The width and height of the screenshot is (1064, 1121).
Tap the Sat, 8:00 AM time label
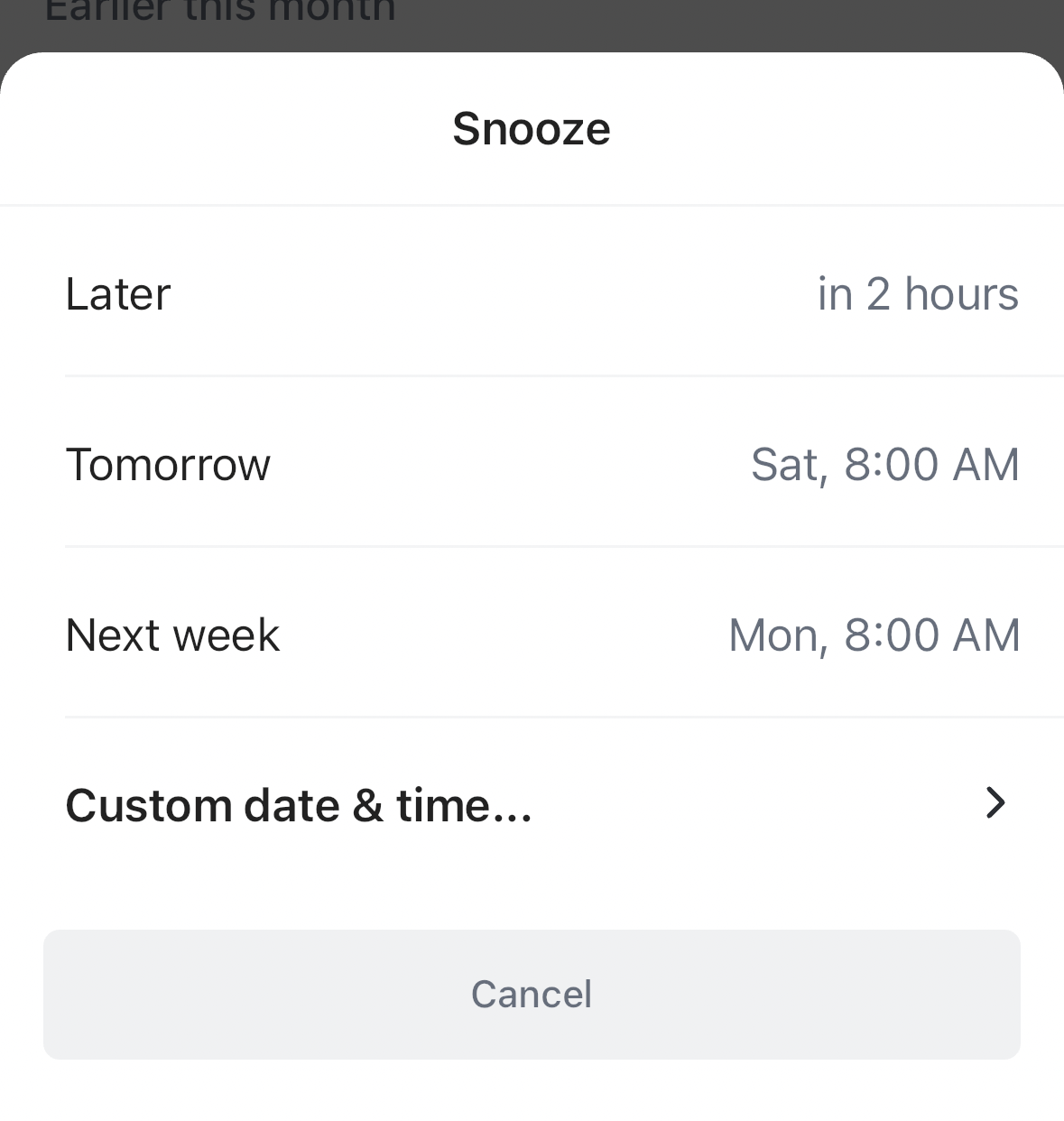[x=885, y=464]
